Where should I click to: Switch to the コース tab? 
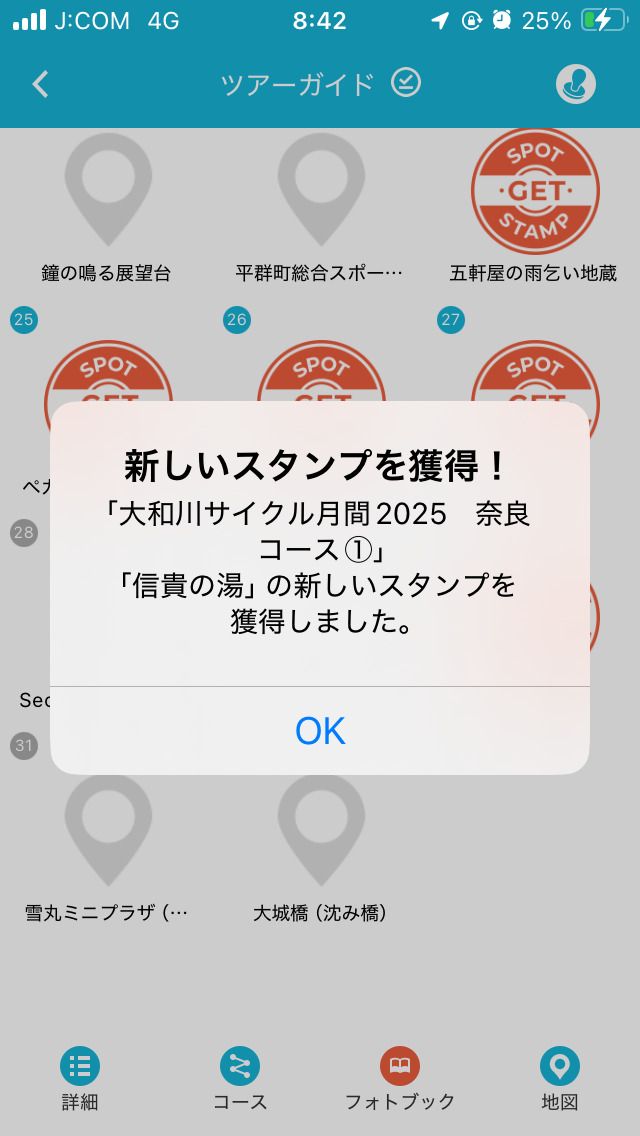[x=240, y=1079]
